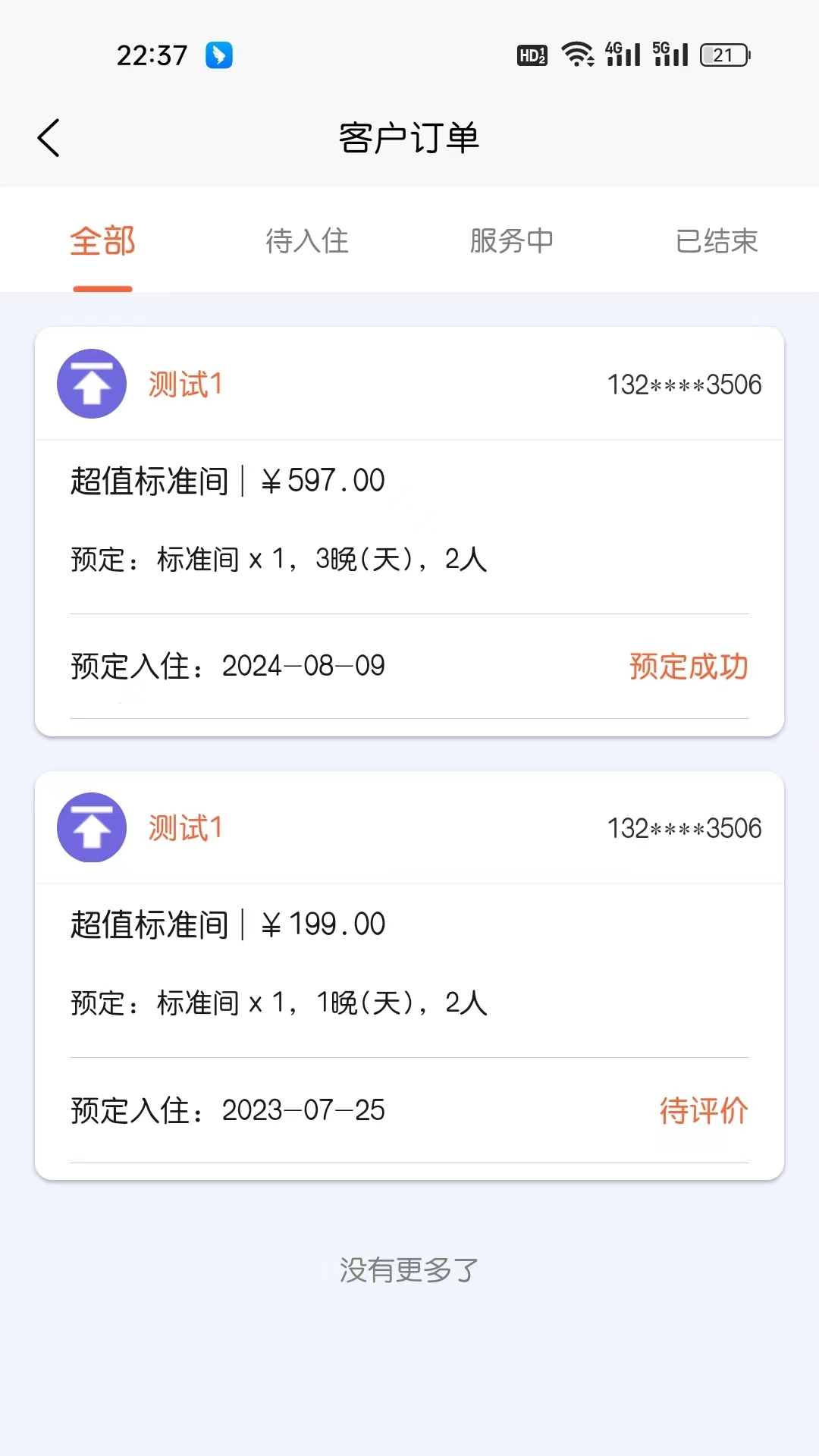Tap the purple avatar icon on second order
819x1456 pixels.
click(x=91, y=828)
